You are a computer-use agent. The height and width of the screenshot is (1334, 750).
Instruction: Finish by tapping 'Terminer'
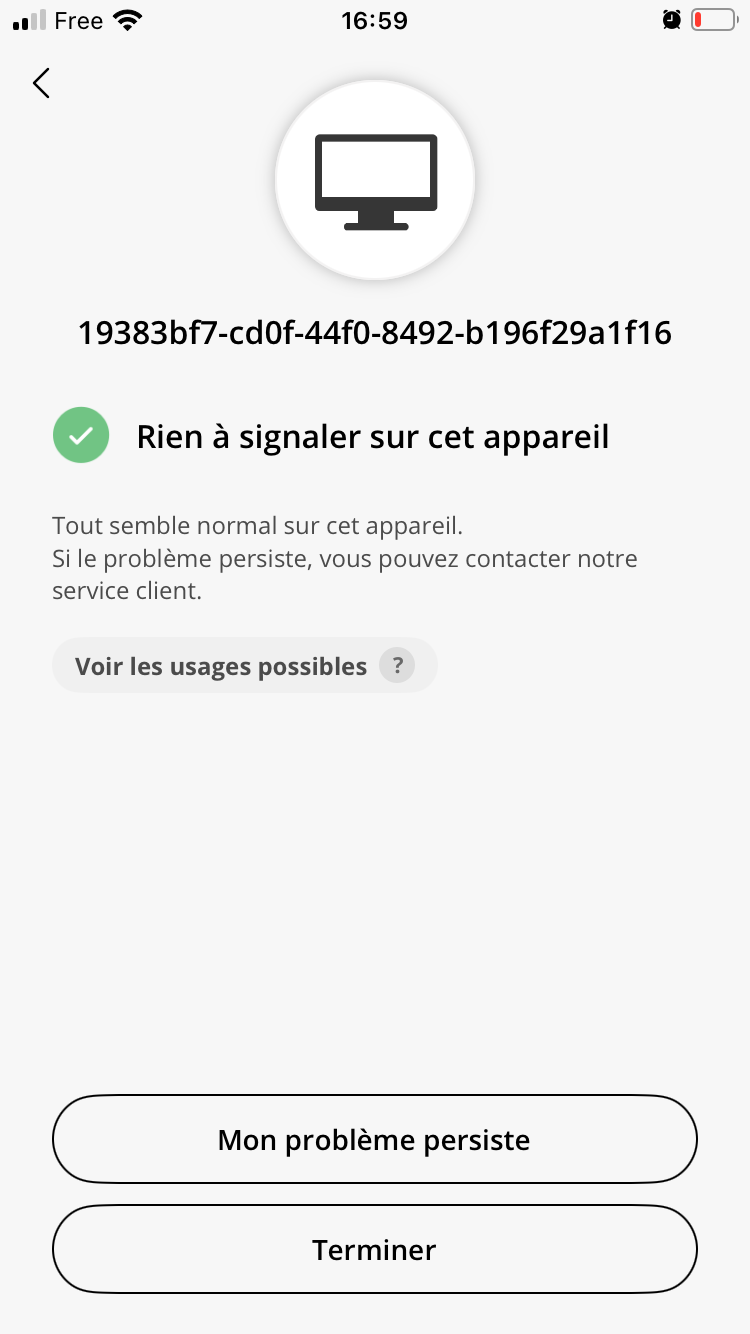coord(374,1250)
